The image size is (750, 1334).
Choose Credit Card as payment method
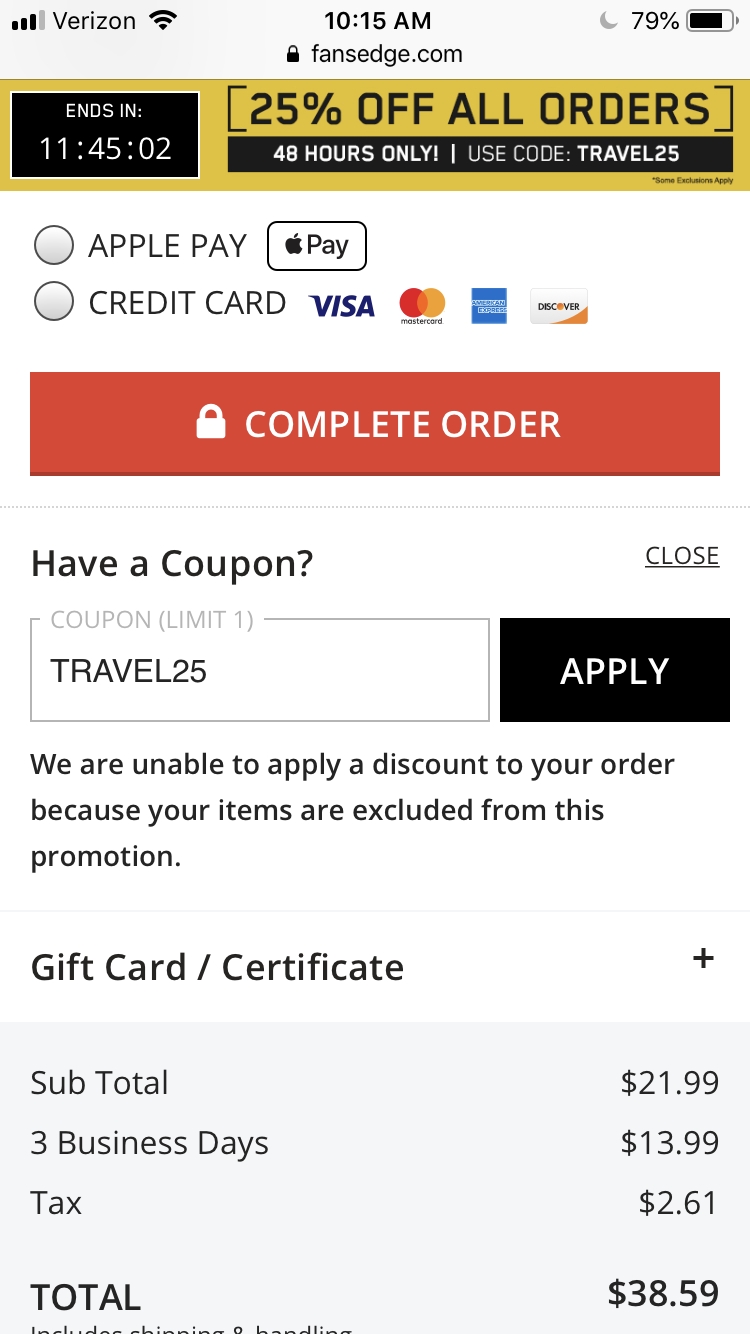54,302
